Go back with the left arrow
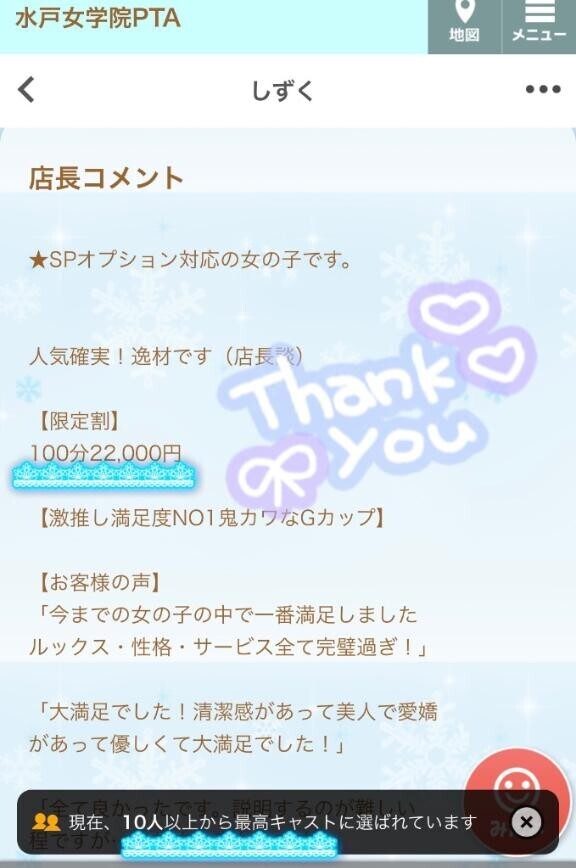Viewport: 576px width, 868px height. pos(27,89)
